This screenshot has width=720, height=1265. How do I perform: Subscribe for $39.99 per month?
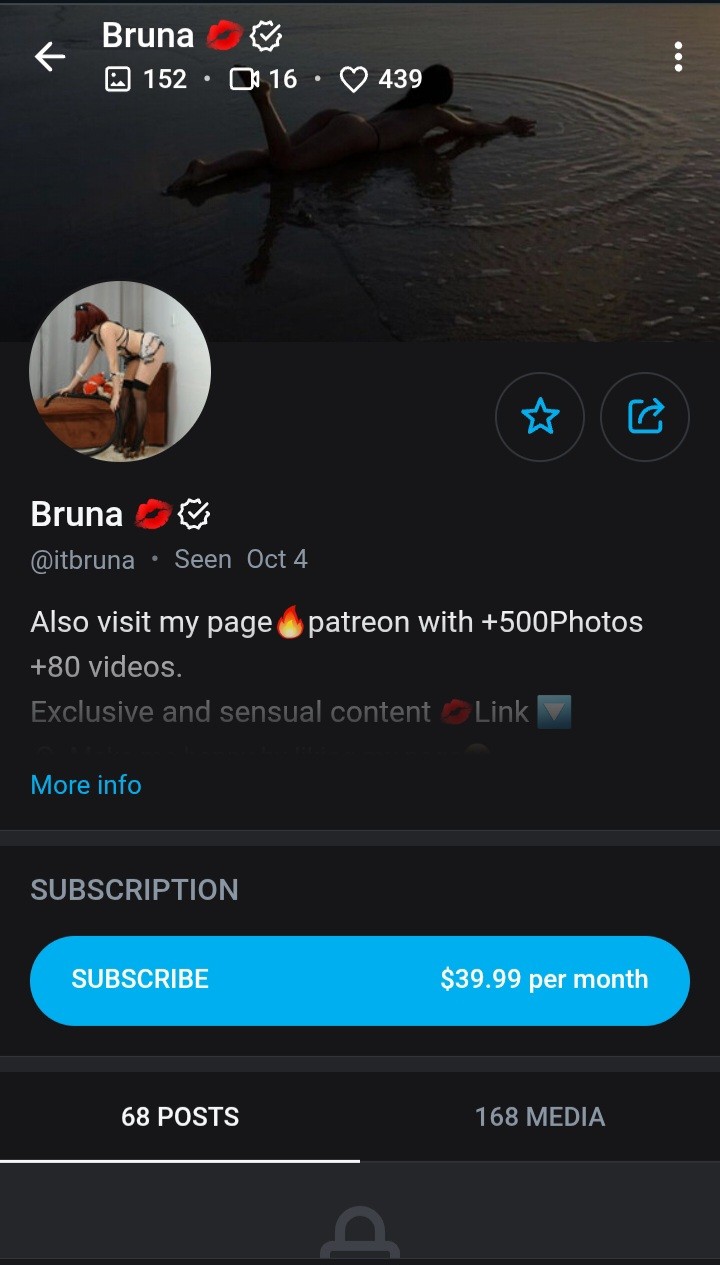click(360, 980)
